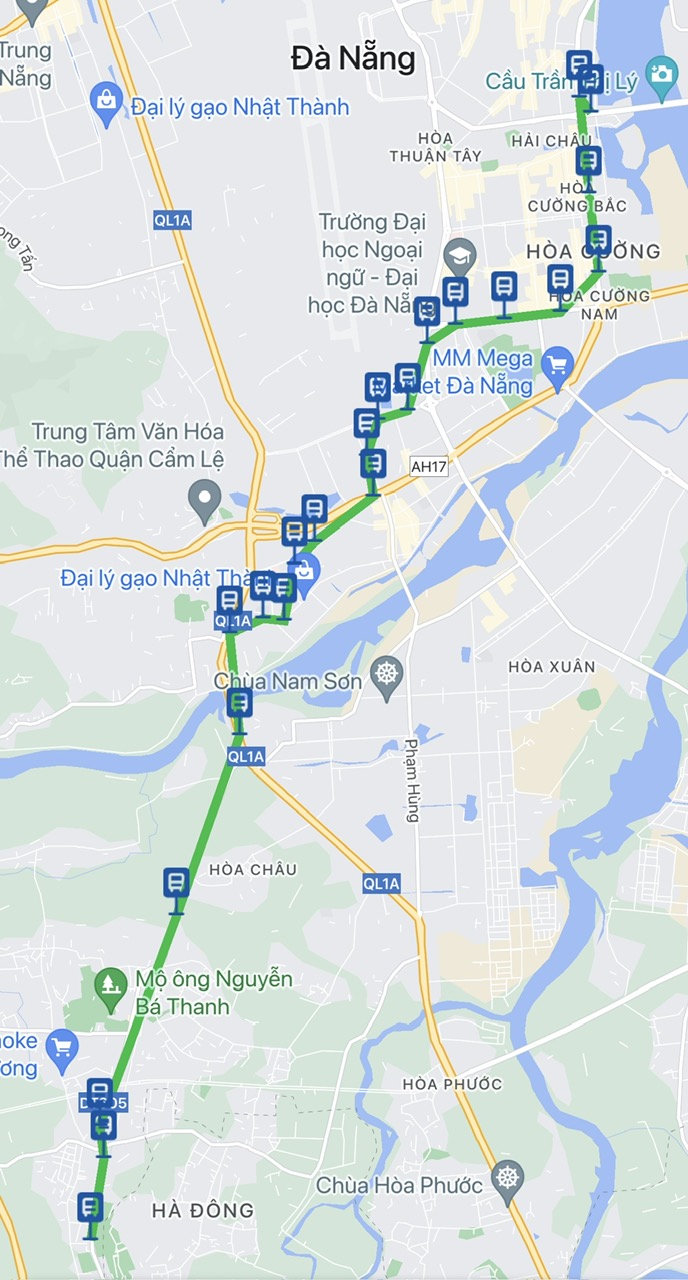Image resolution: width=688 pixels, height=1280 pixels.
Task: Open Trung Tâm Văn Hóa Thể Thao Quận Cẩm Lệ pin
Action: 204,497
